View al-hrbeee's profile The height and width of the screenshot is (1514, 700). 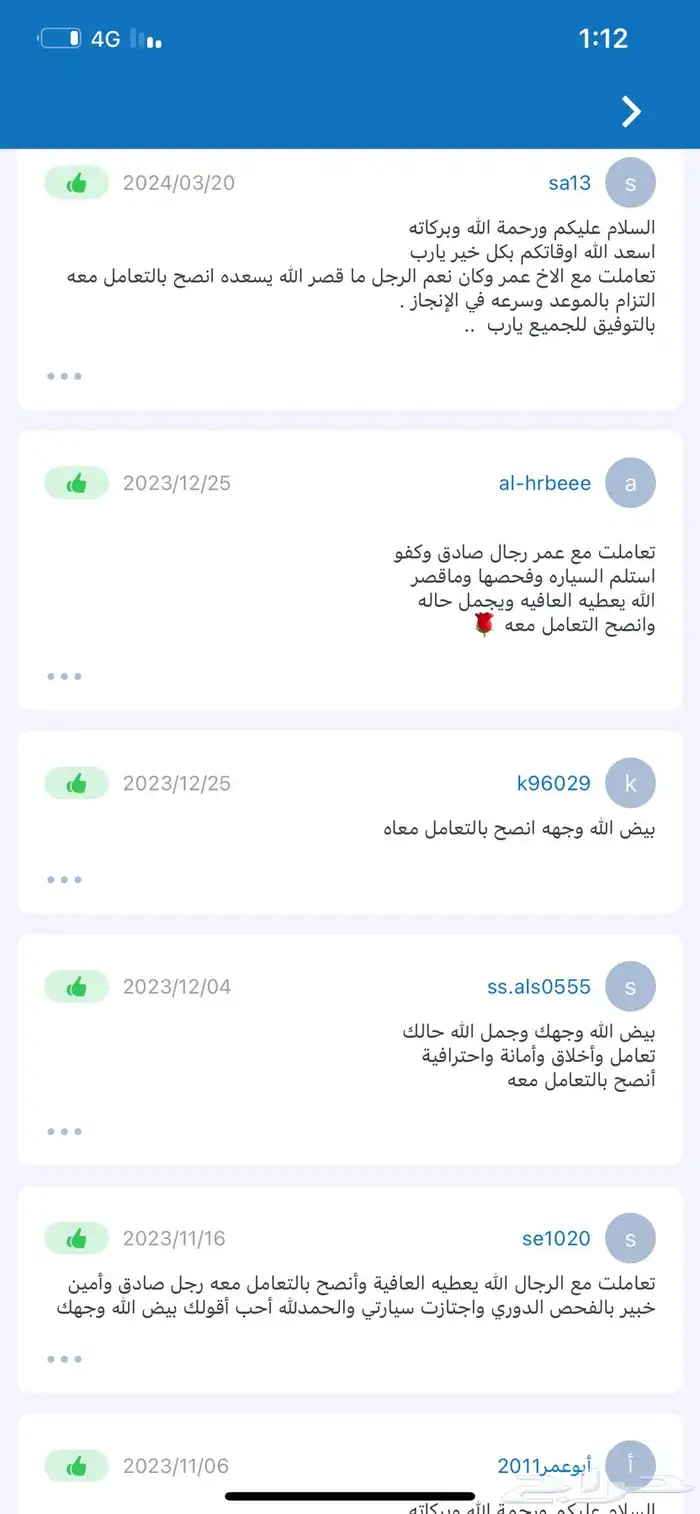click(x=545, y=483)
